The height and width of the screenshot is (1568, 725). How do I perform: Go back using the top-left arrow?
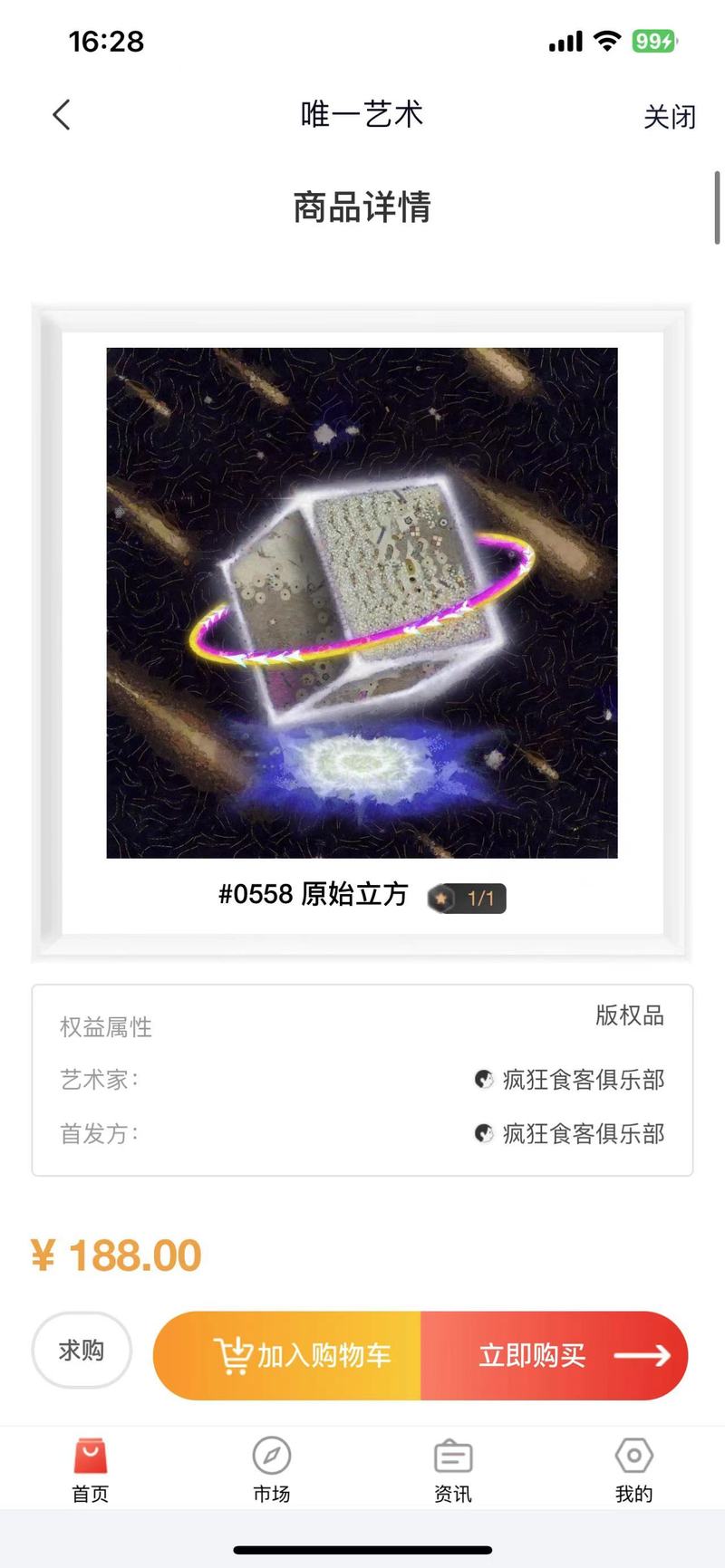click(x=62, y=115)
